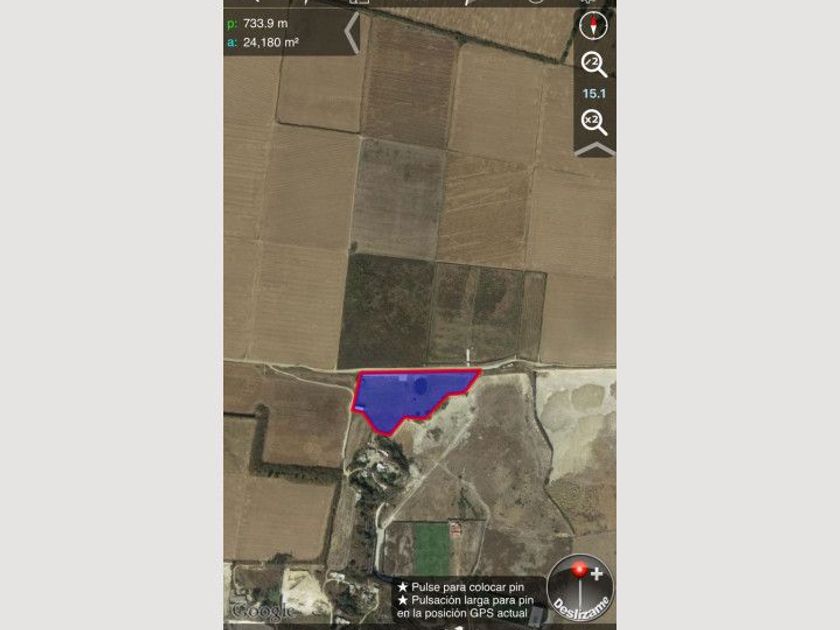Tap the Deslízame pin button
The width and height of the screenshot is (840, 630).
[581, 589]
